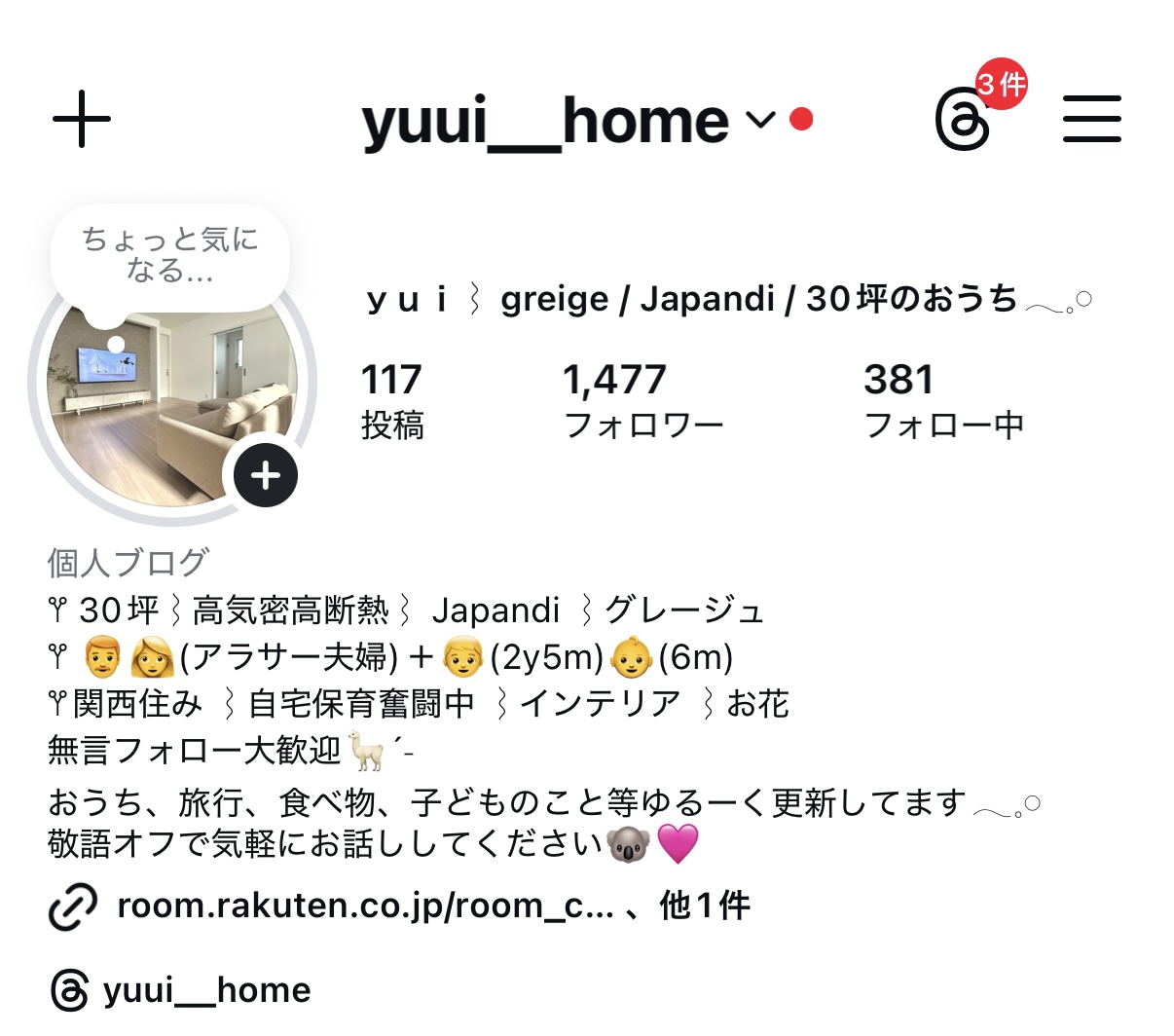
Task: Open the ちょっと気になる note bubble
Action: 170,255
